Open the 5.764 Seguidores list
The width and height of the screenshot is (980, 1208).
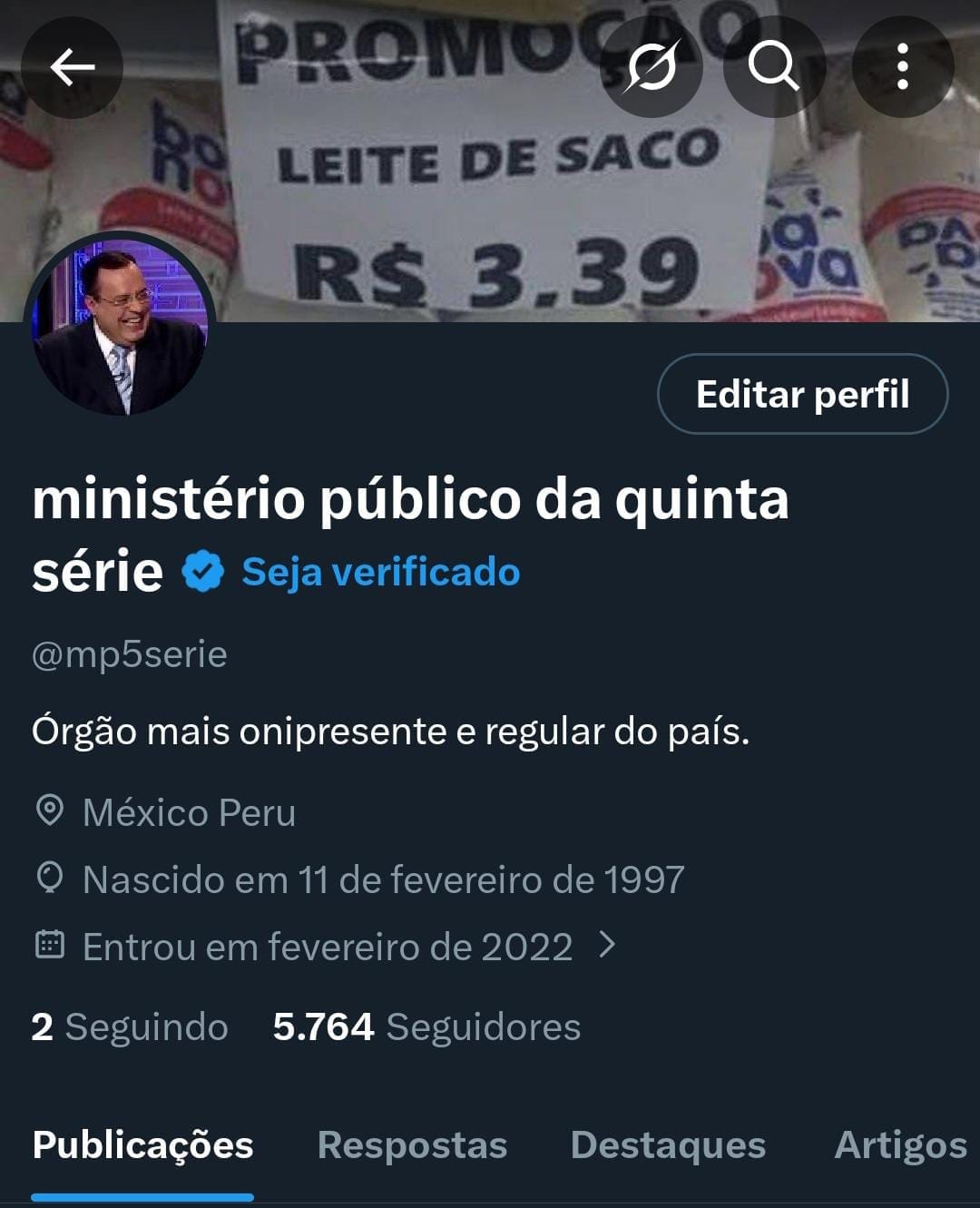425,1028
